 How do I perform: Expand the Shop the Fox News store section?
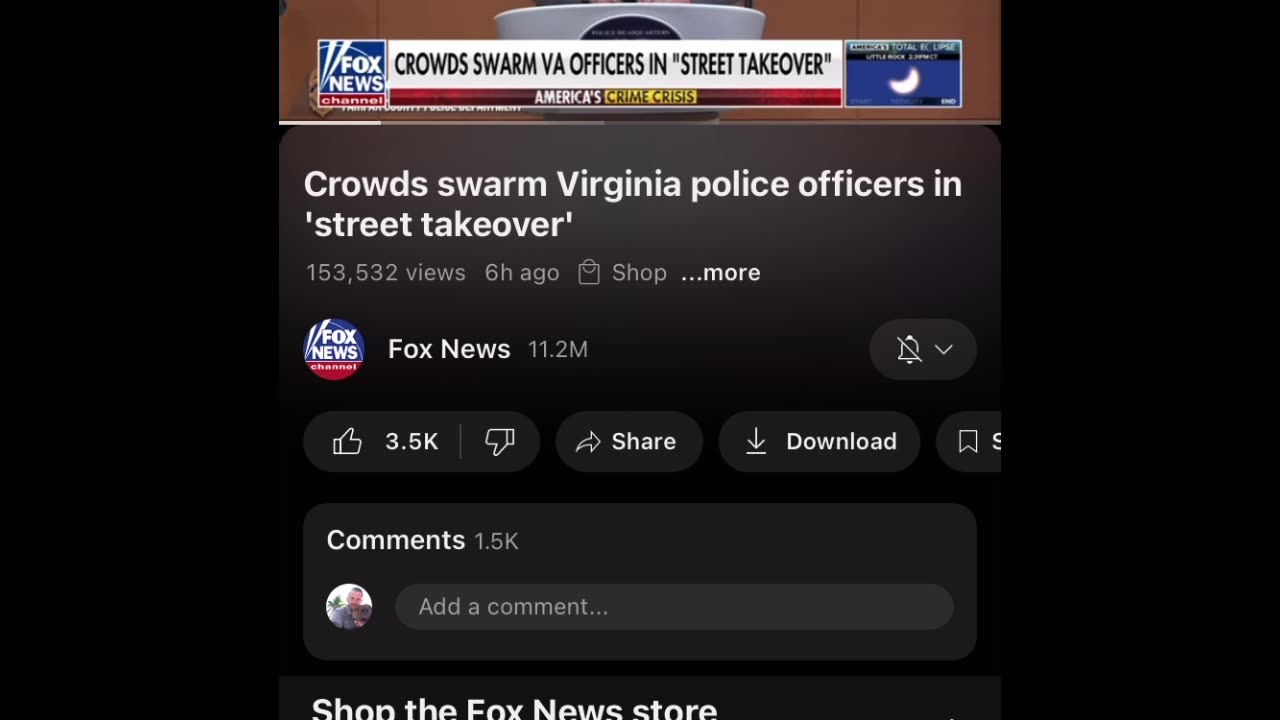point(950,712)
